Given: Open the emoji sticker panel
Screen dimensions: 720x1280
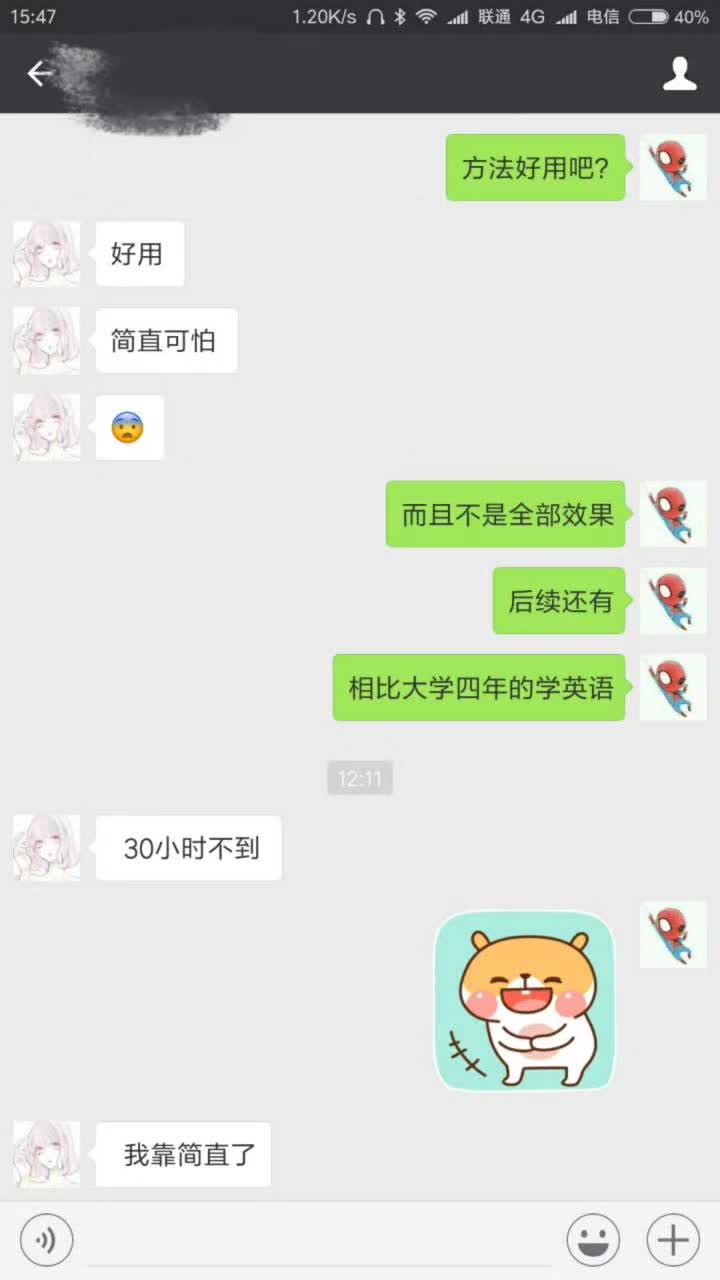Looking at the screenshot, I should (x=593, y=1241).
